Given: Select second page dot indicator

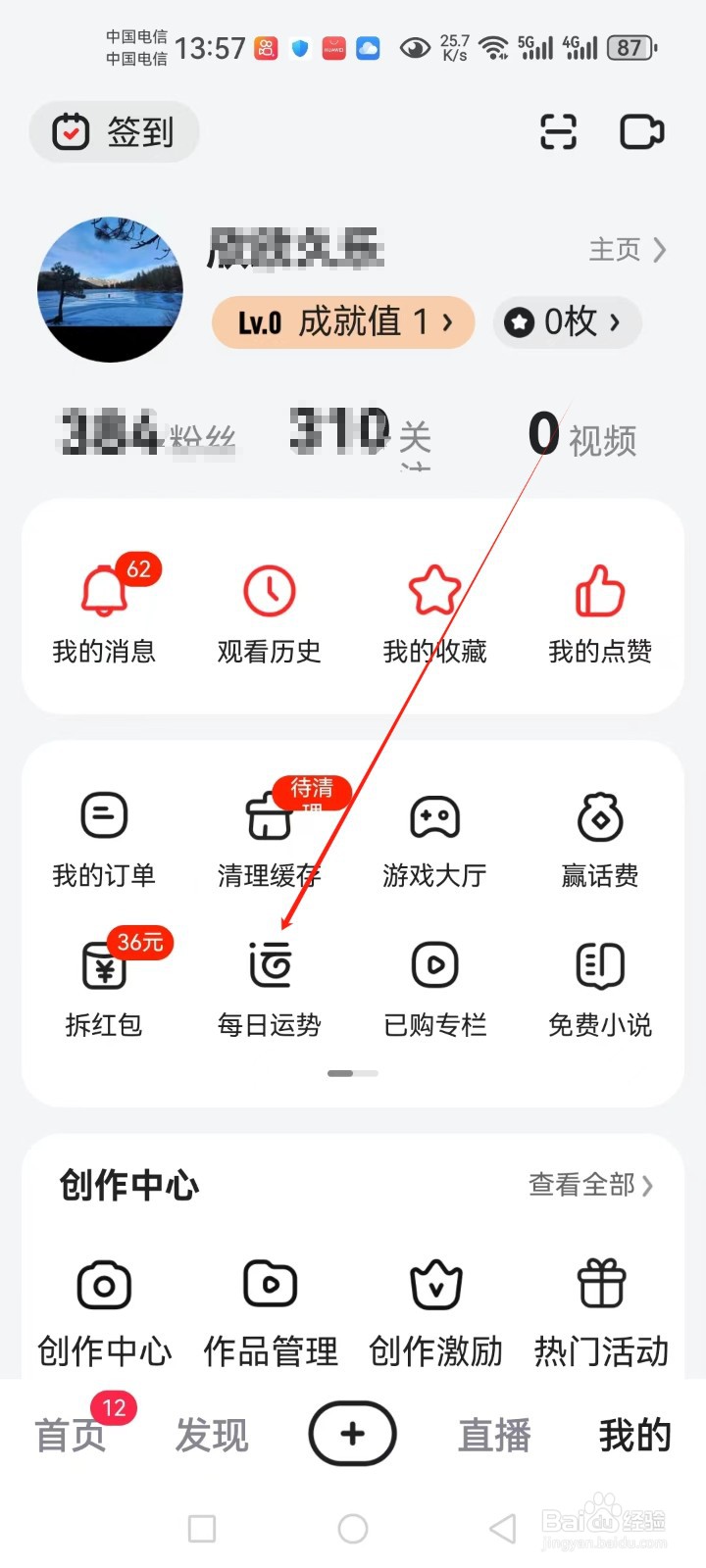Looking at the screenshot, I should pyautogui.click(x=367, y=1073).
